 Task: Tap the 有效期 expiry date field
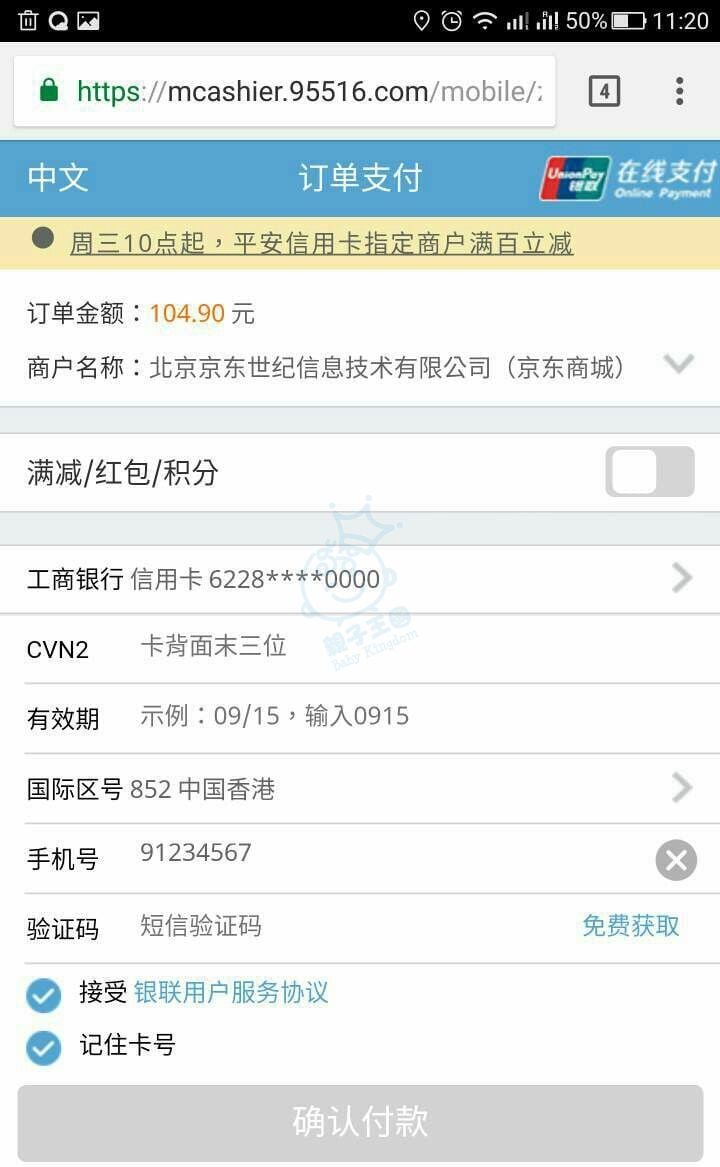[400, 717]
